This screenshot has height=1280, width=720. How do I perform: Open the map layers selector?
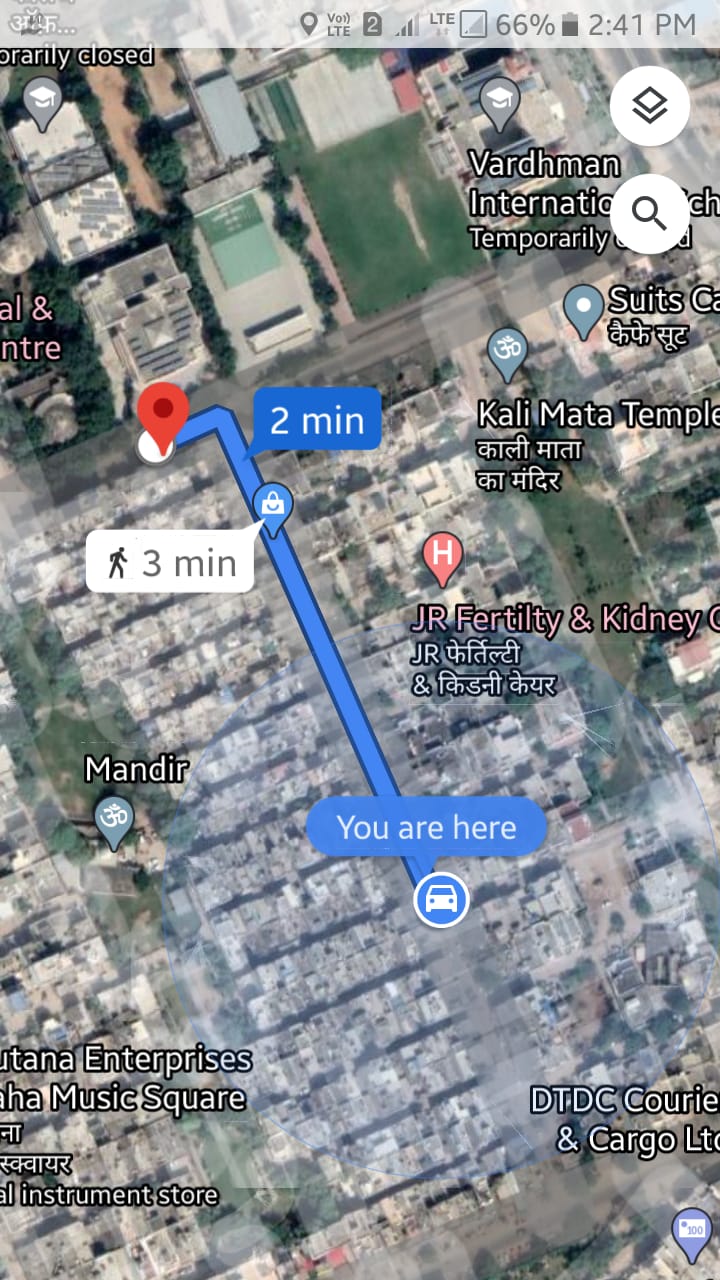650,106
